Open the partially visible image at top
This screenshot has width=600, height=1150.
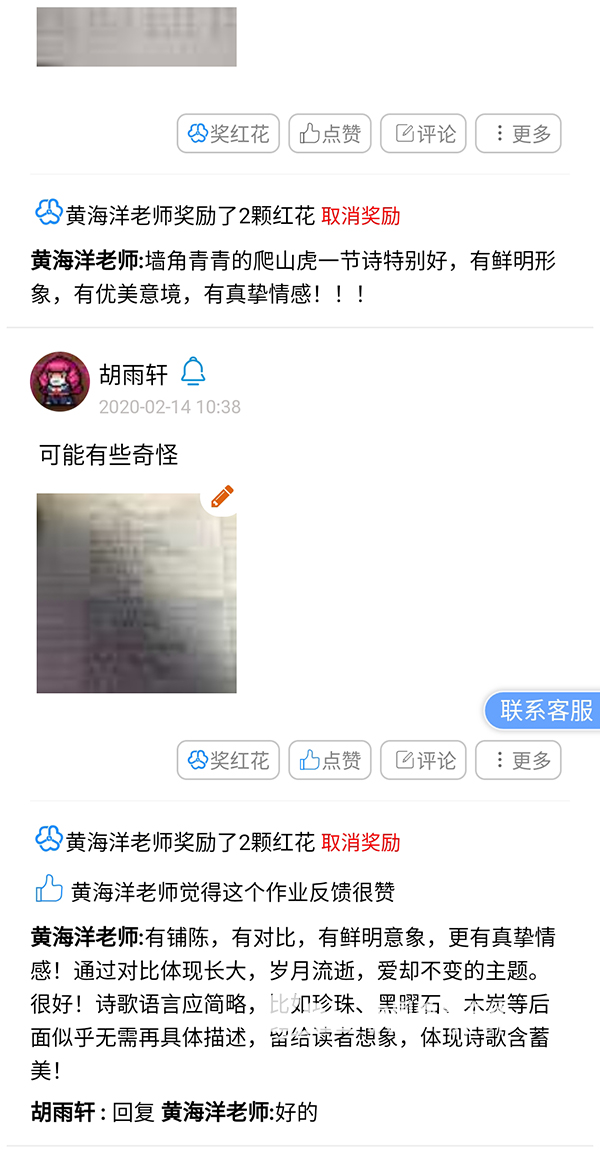136,37
